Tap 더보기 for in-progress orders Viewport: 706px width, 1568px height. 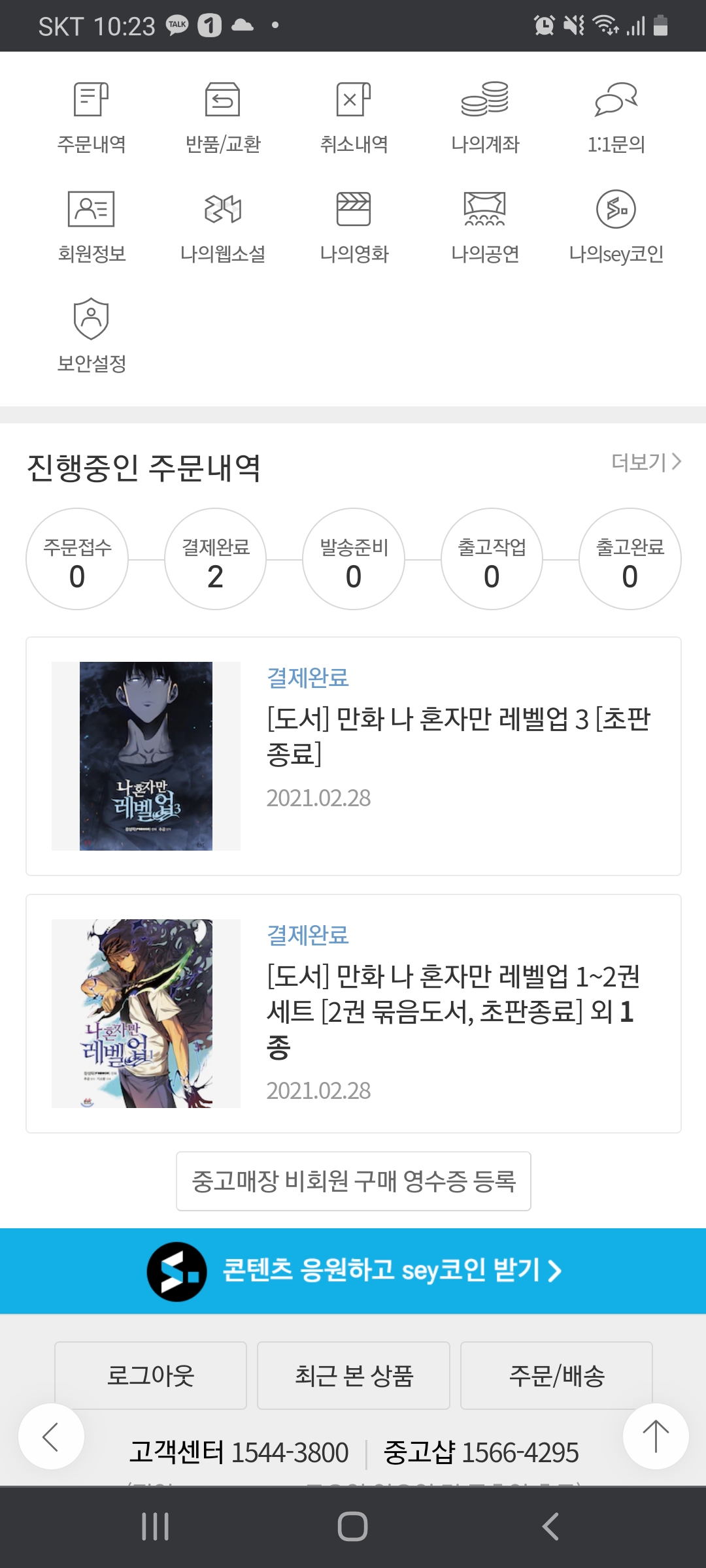646,462
